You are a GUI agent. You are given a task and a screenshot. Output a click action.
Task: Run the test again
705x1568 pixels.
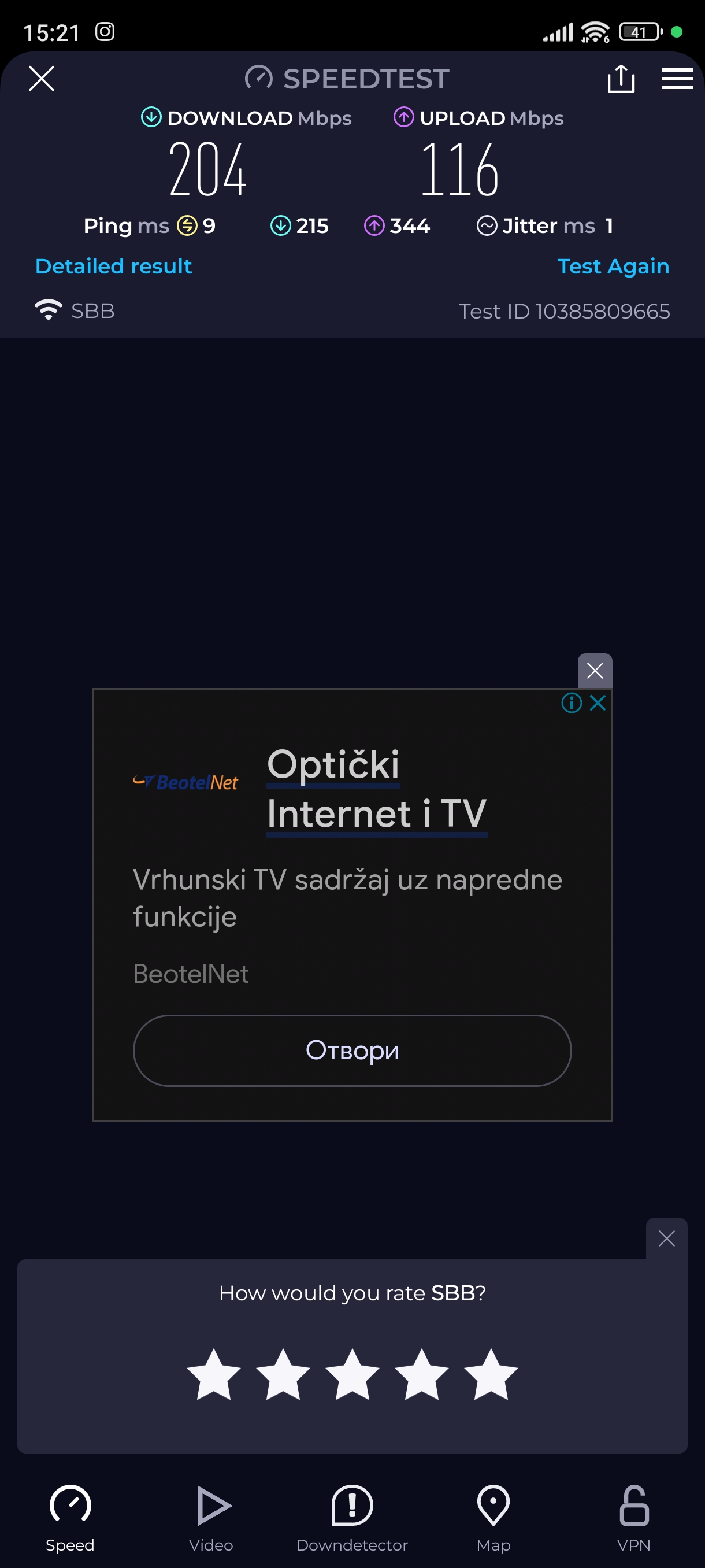613,266
